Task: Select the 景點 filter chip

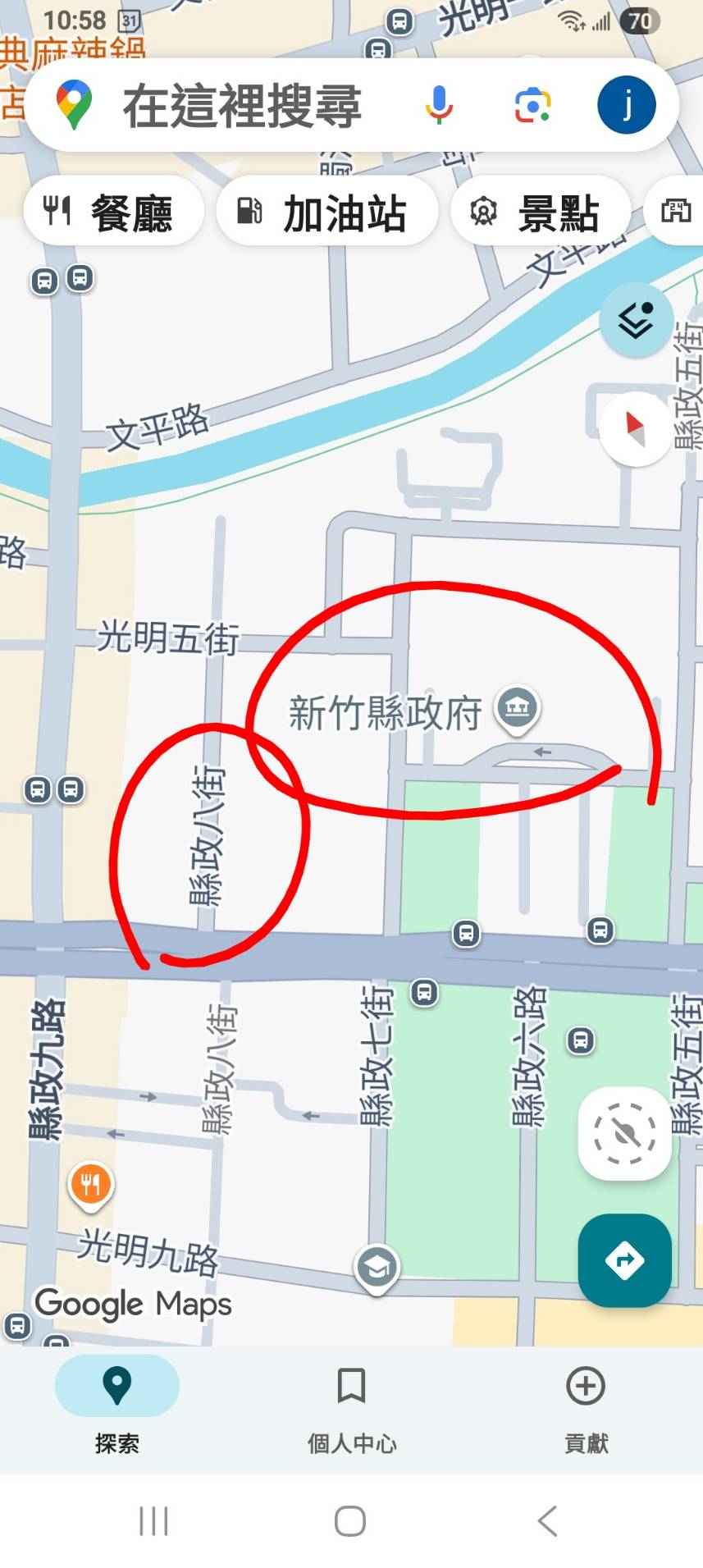Action: tap(541, 213)
